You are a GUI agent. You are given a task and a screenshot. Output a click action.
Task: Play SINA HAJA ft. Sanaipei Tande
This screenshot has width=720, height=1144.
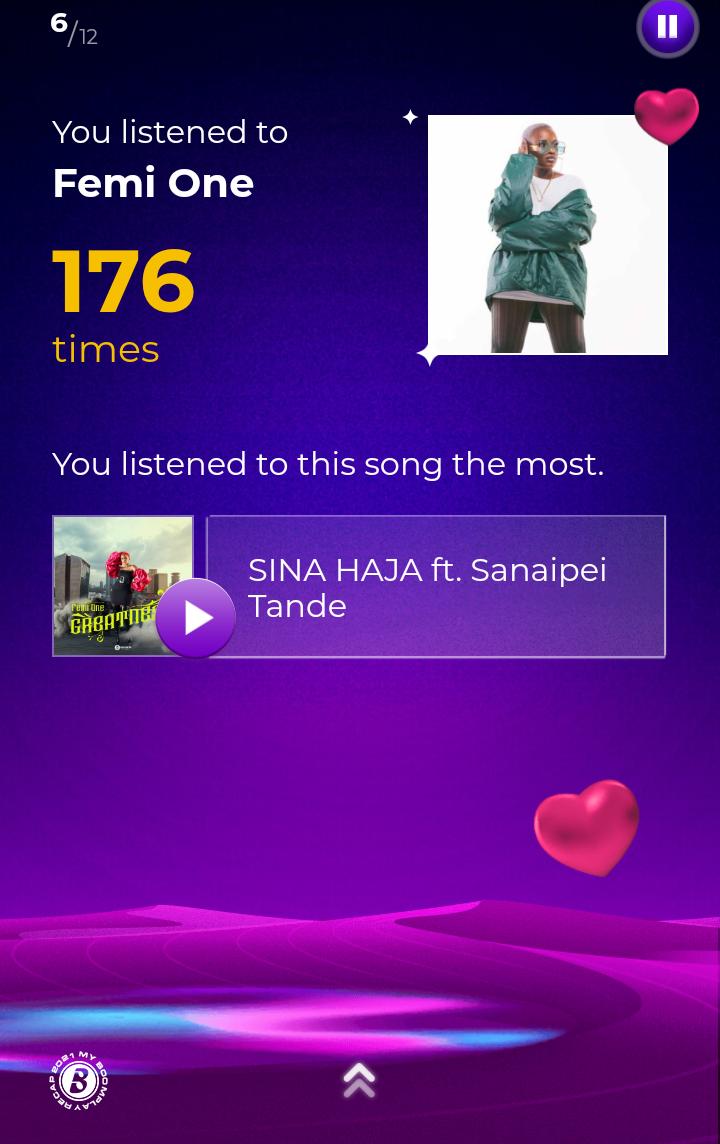tap(196, 618)
